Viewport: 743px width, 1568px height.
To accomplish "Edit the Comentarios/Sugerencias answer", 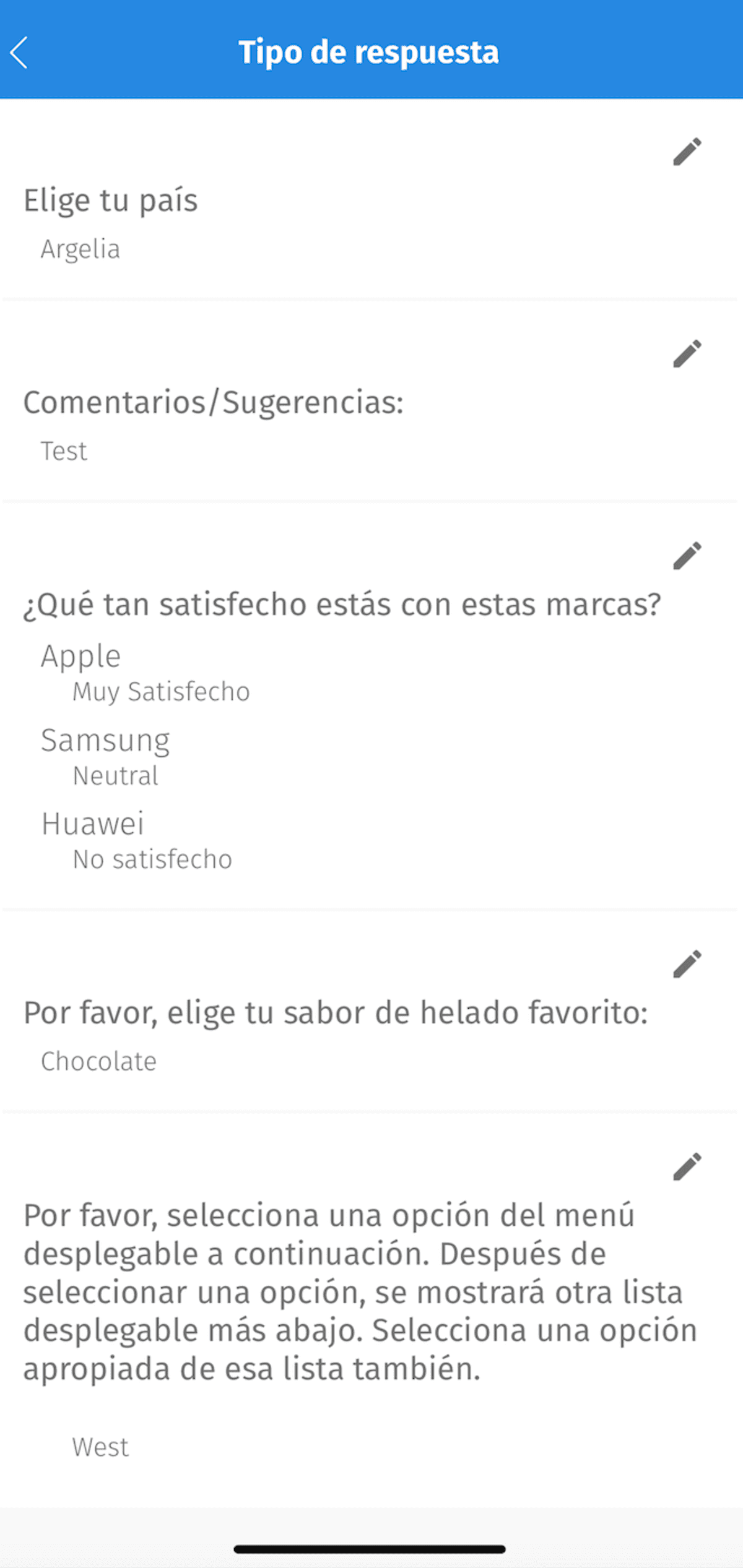I will (687, 354).
